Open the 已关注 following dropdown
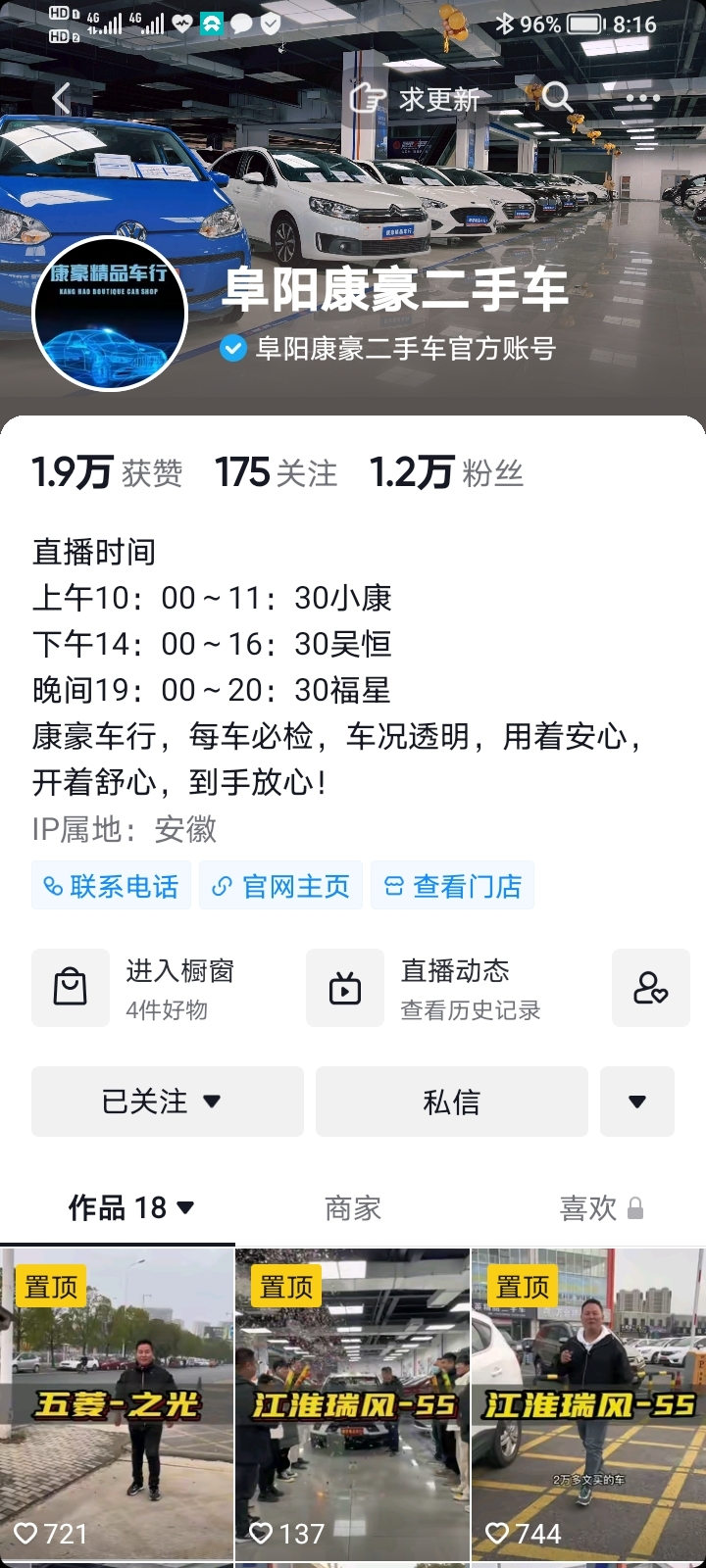Image resolution: width=706 pixels, height=1568 pixels. tap(168, 1102)
